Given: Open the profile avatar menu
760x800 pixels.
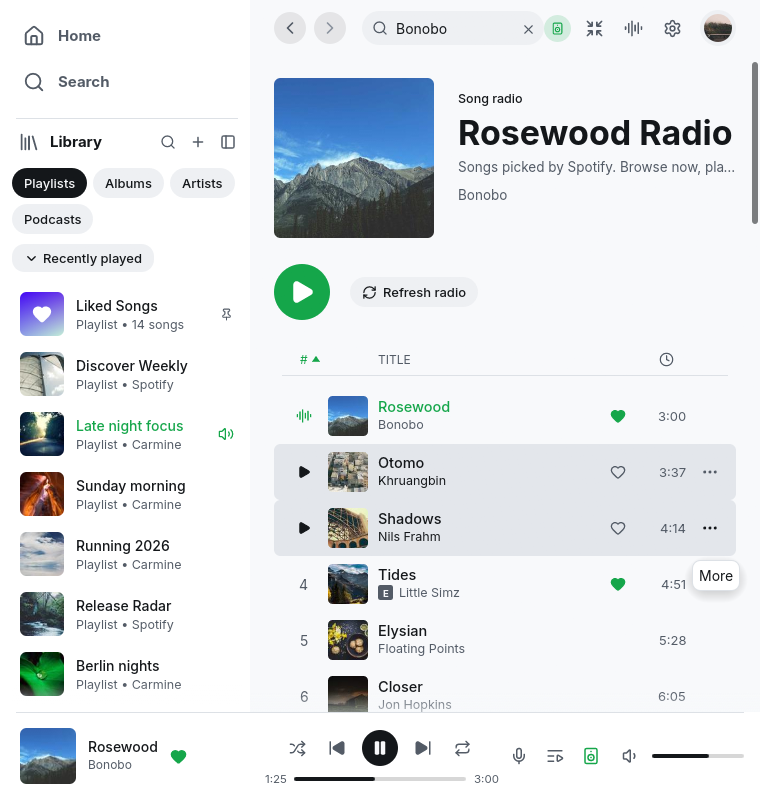Looking at the screenshot, I should (x=718, y=29).
